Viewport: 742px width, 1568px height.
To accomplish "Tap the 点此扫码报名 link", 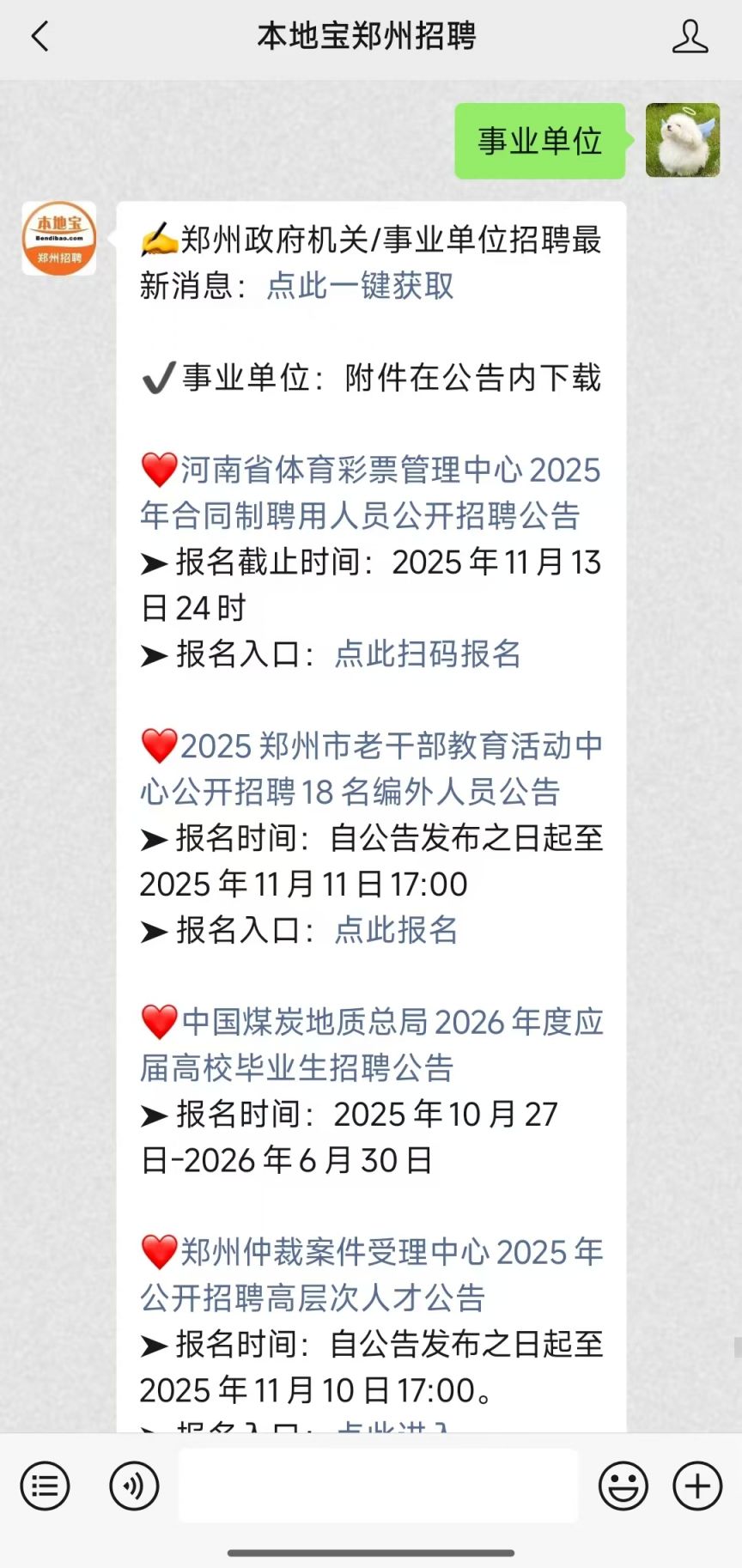I will [428, 654].
